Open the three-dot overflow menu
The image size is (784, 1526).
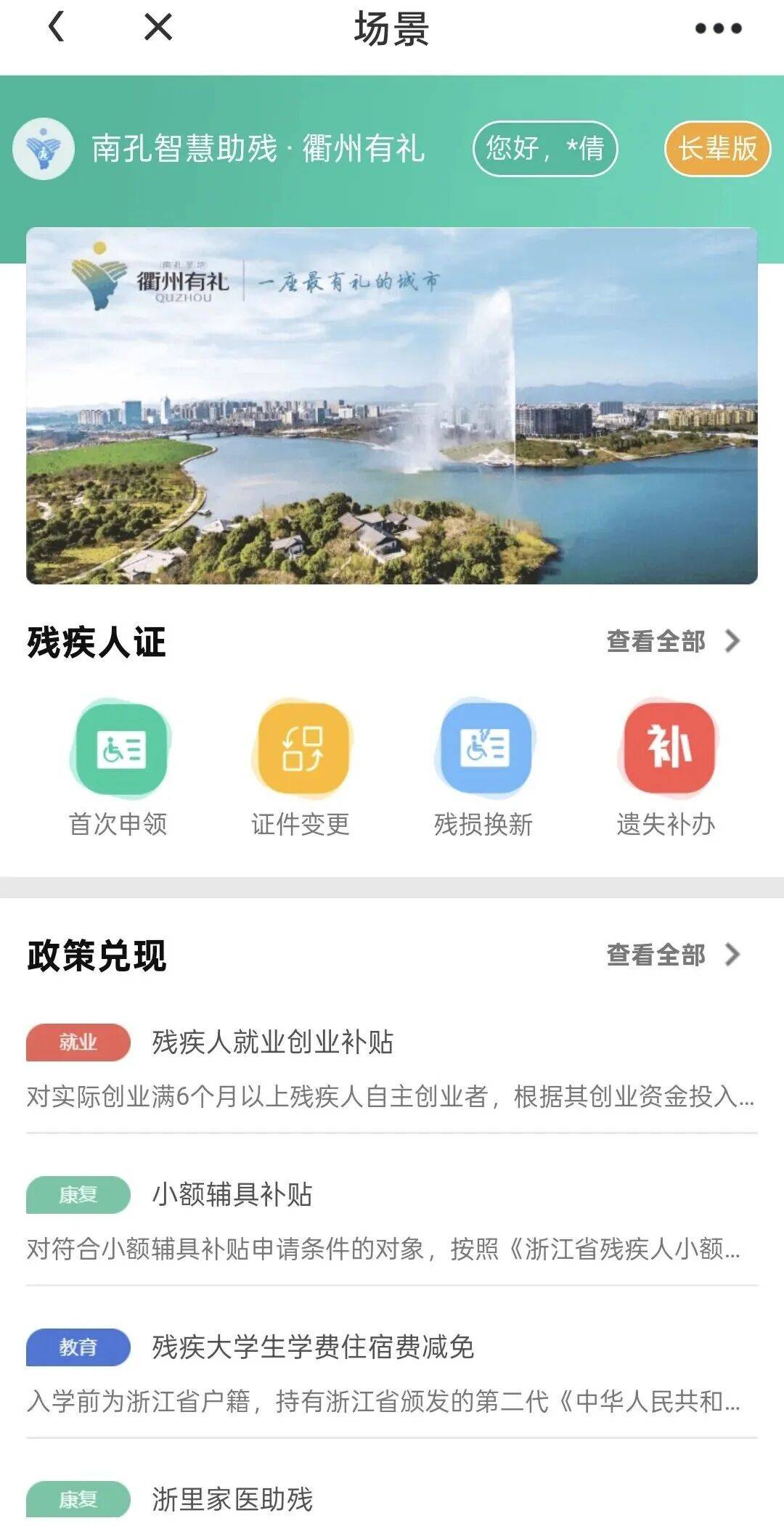[x=718, y=28]
